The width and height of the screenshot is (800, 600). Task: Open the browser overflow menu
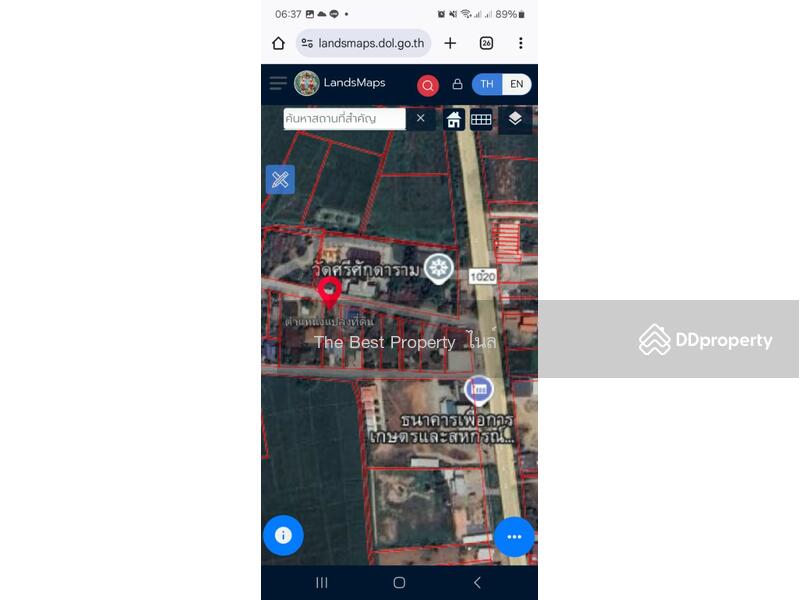pyautogui.click(x=520, y=43)
